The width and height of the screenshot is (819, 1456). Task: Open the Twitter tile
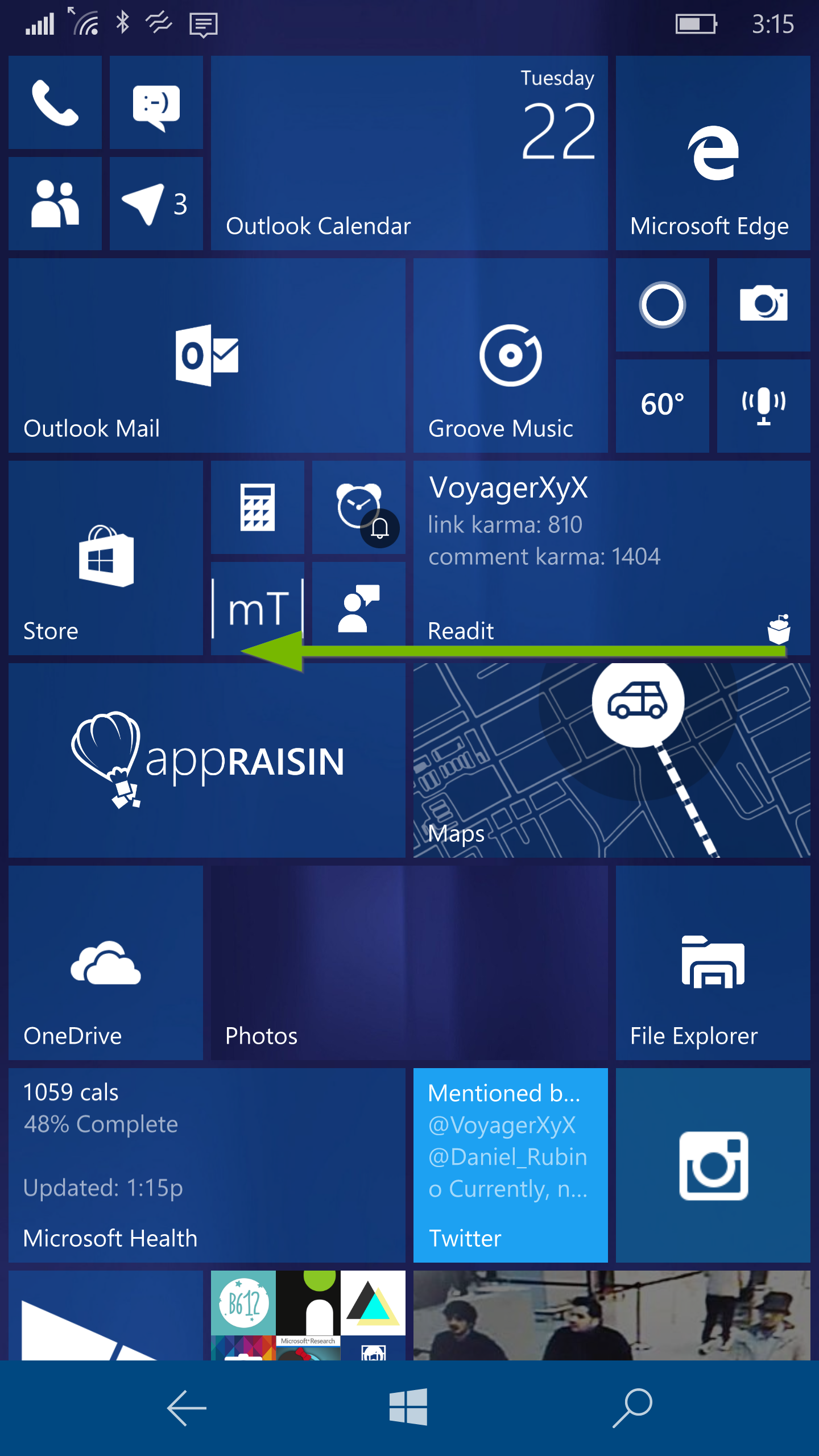click(x=510, y=1165)
